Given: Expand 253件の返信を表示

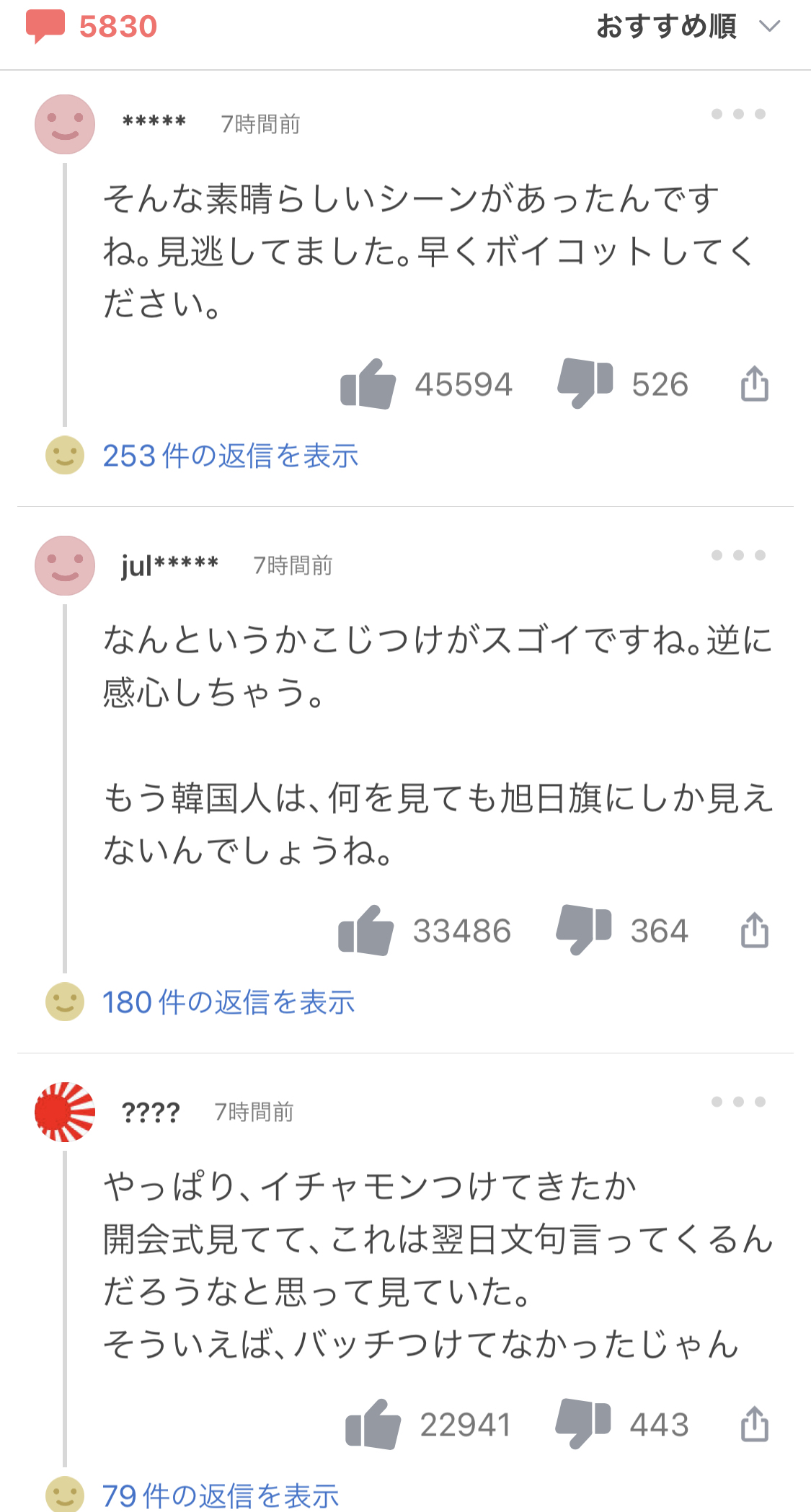Looking at the screenshot, I should click(230, 456).
